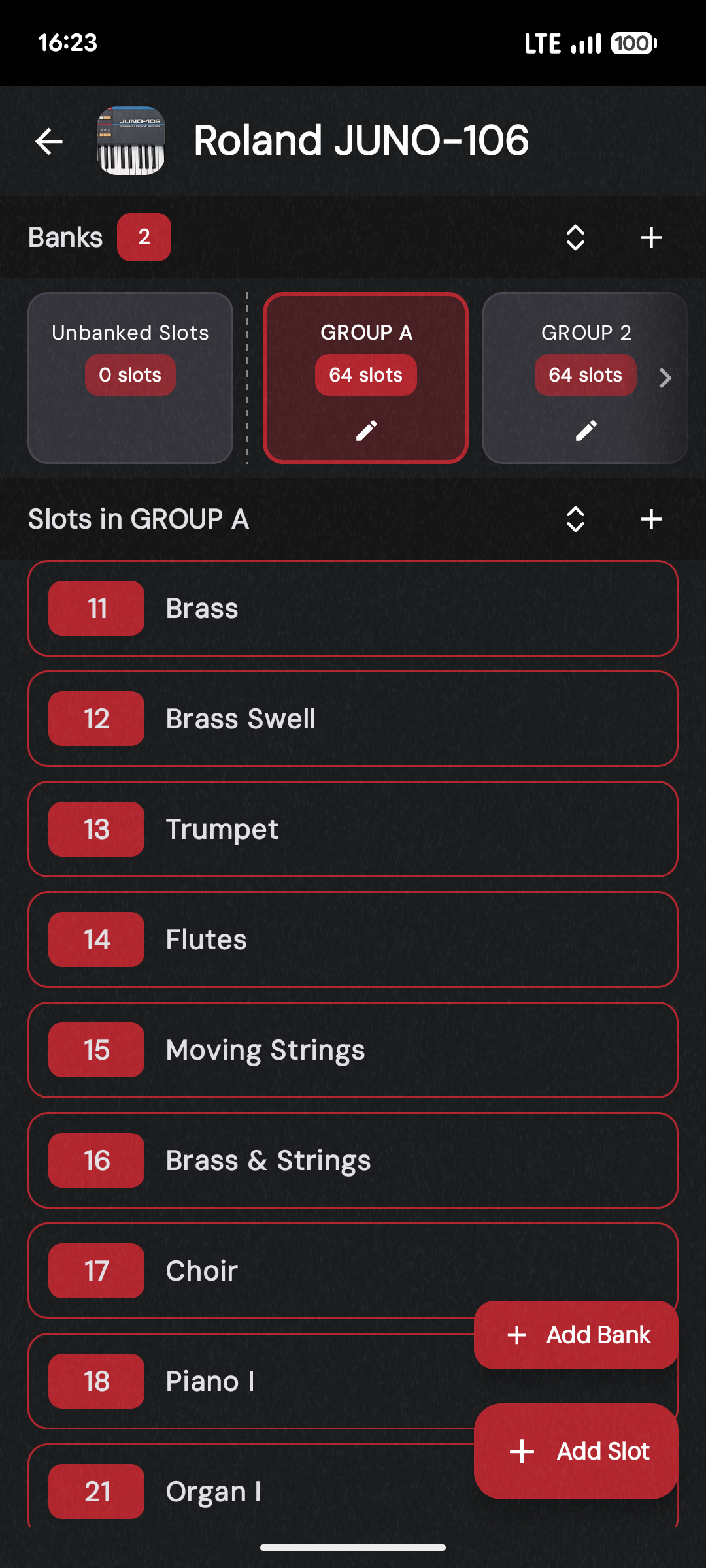Tap the edit pencil on GROUP 2
Image resolution: width=706 pixels, height=1568 pixels.
(x=584, y=429)
